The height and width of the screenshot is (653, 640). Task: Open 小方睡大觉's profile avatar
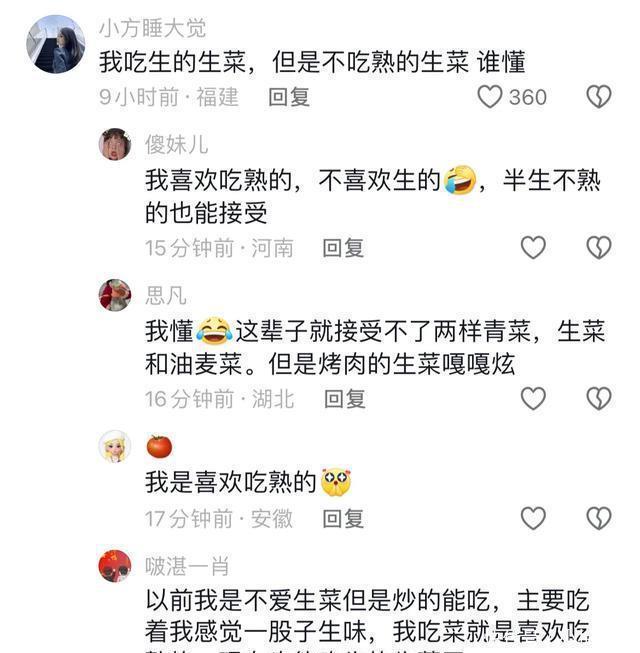pos(55,44)
